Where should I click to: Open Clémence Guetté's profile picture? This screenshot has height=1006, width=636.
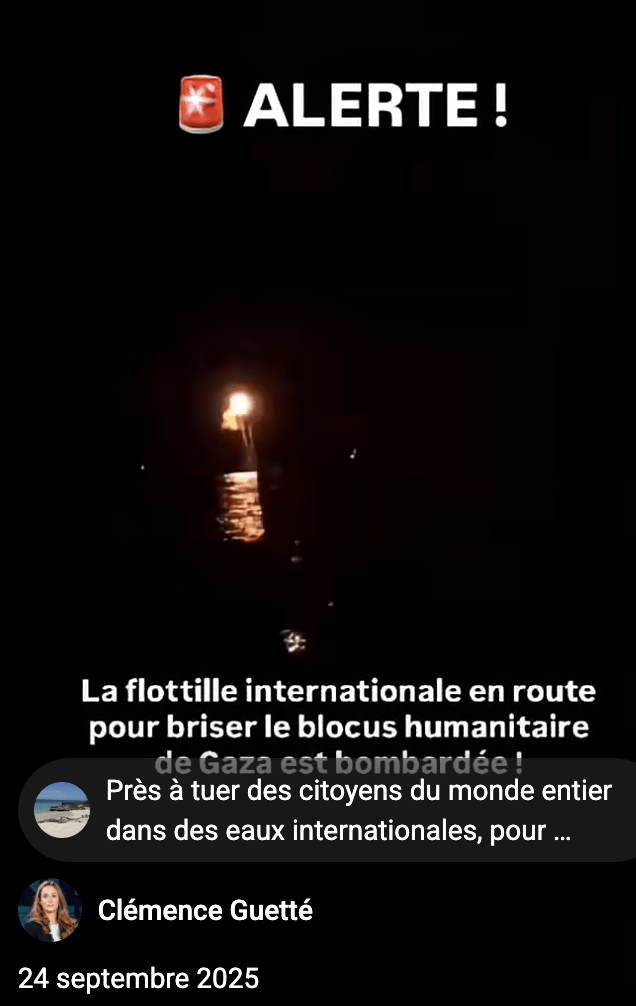pos(49,911)
